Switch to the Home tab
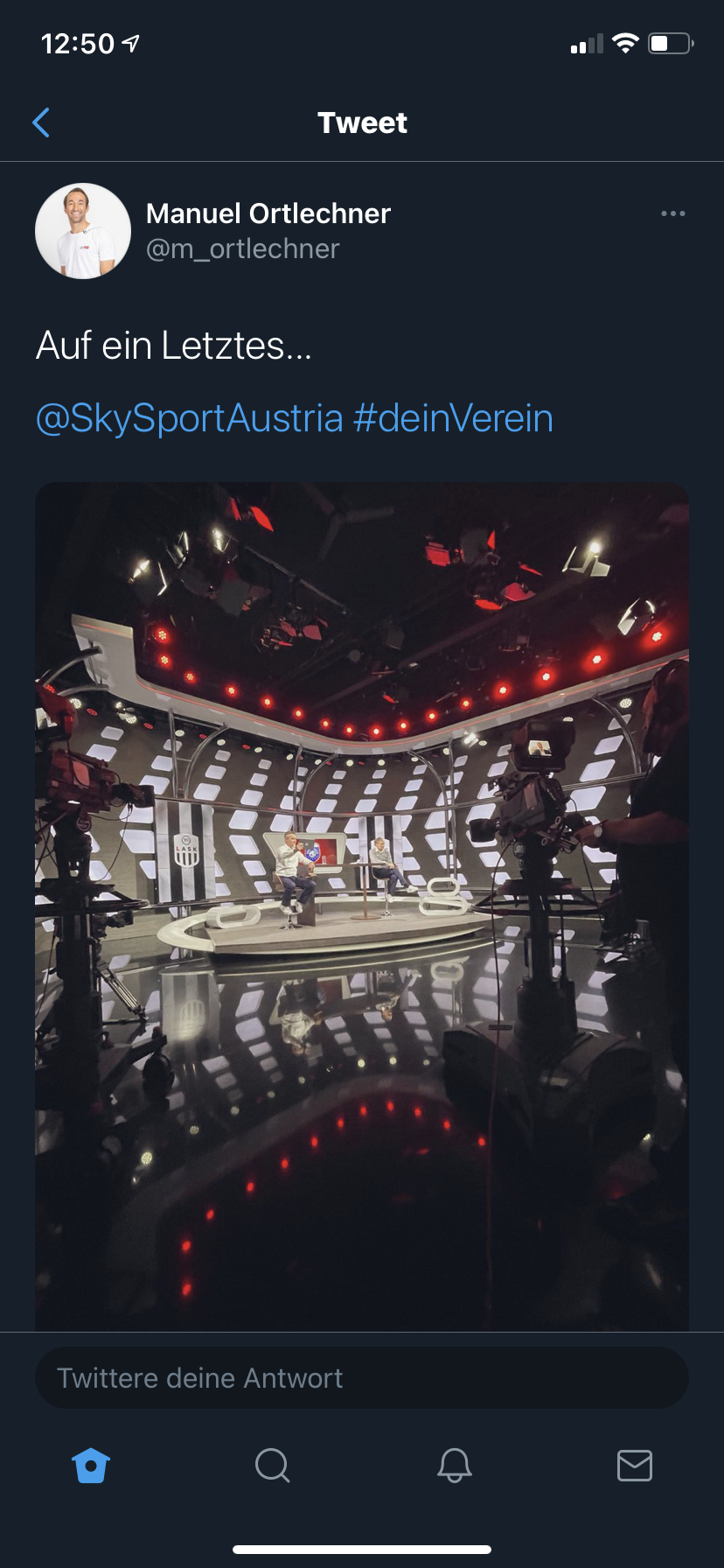This screenshot has width=724, height=1568. coord(91,1465)
